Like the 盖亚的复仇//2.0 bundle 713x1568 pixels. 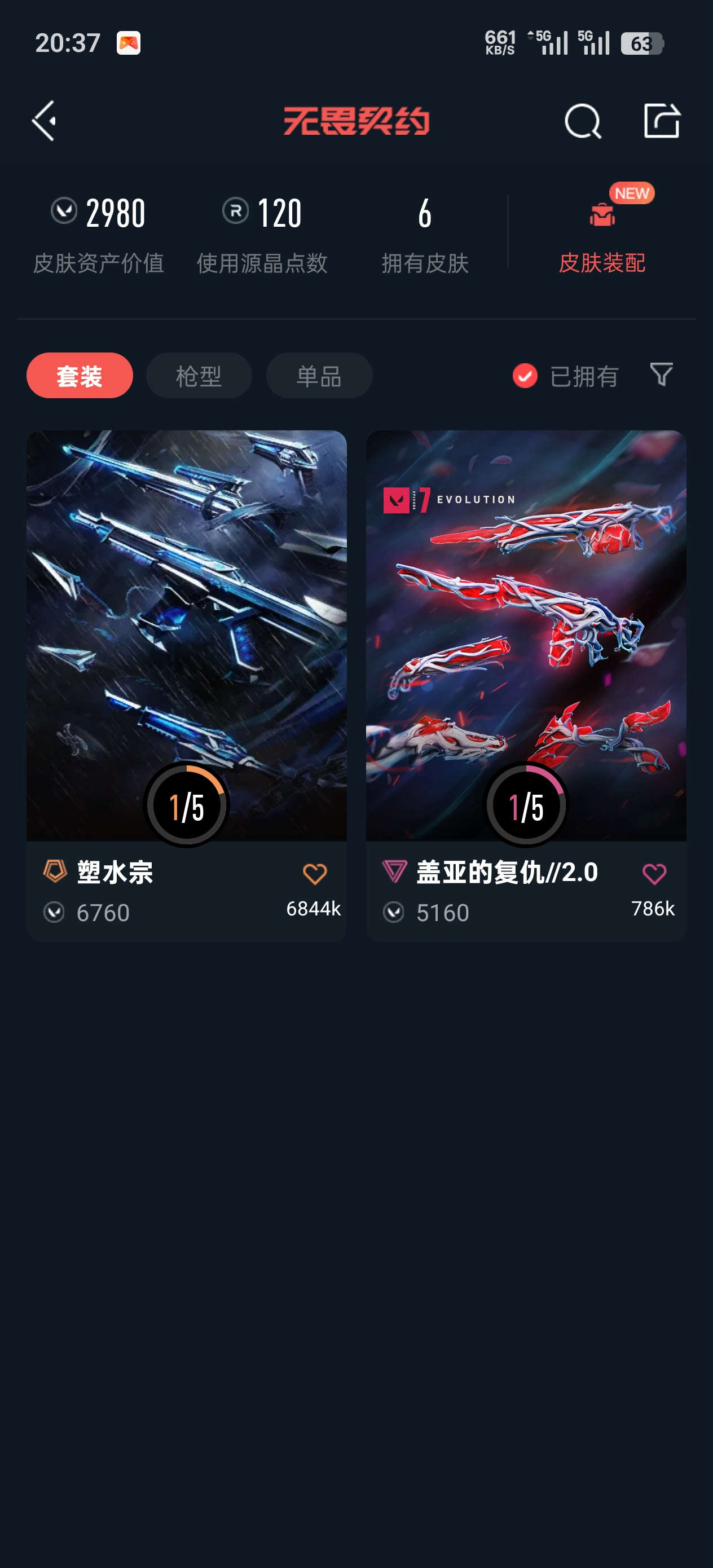[x=654, y=874]
